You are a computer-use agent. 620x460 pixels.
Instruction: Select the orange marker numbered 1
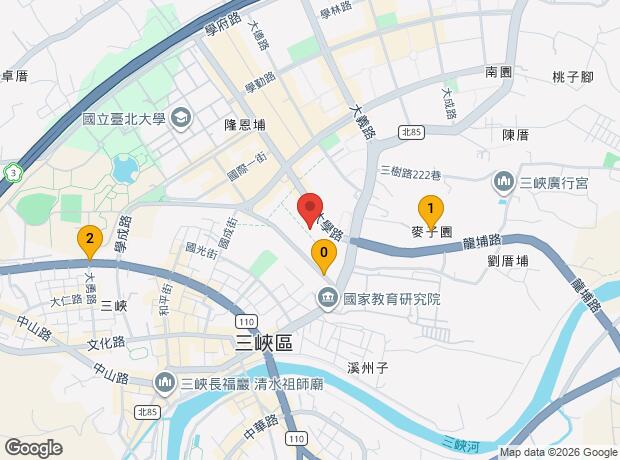coord(430,211)
